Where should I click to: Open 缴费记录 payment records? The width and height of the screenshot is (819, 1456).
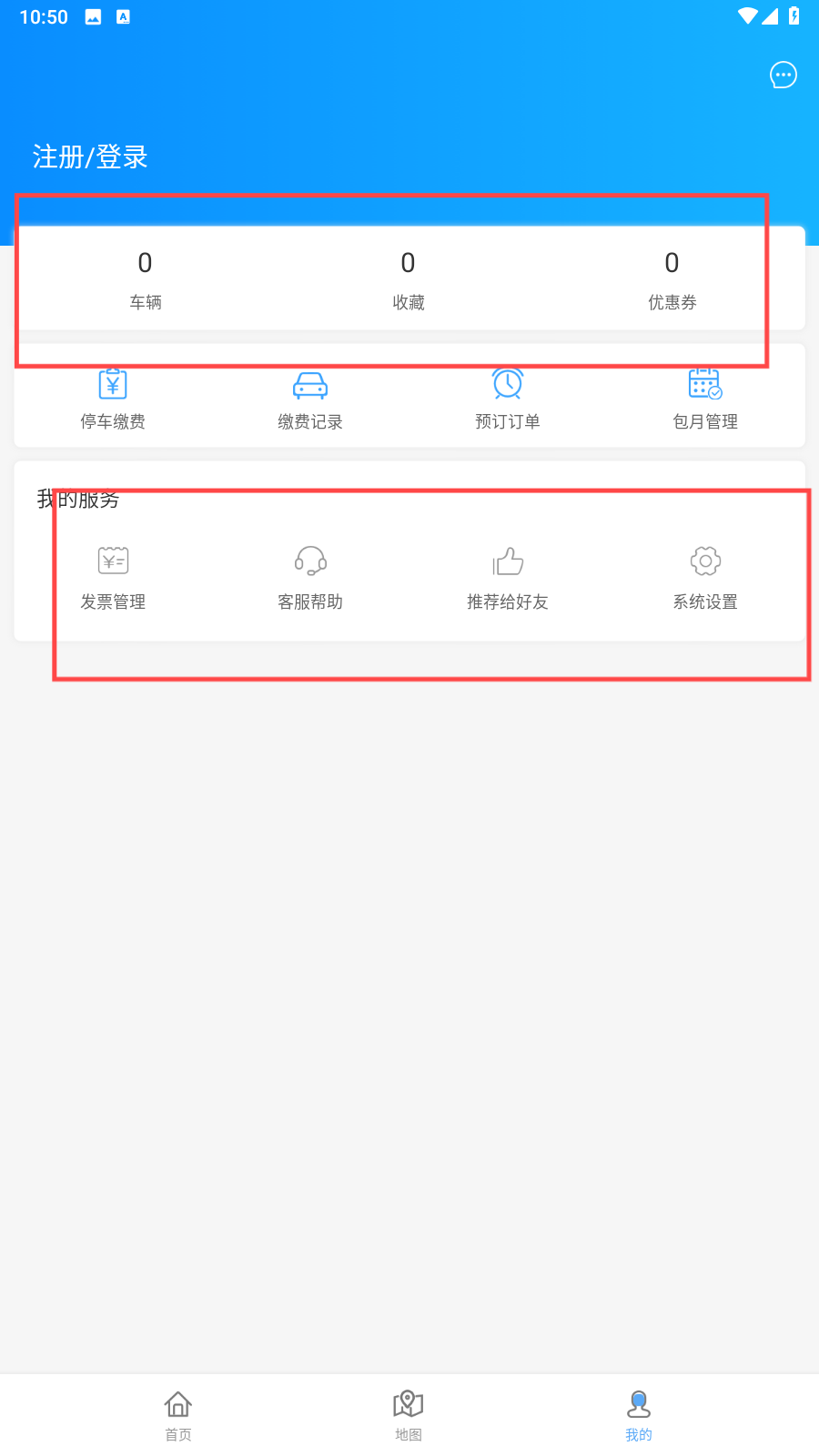pyautogui.click(x=310, y=399)
